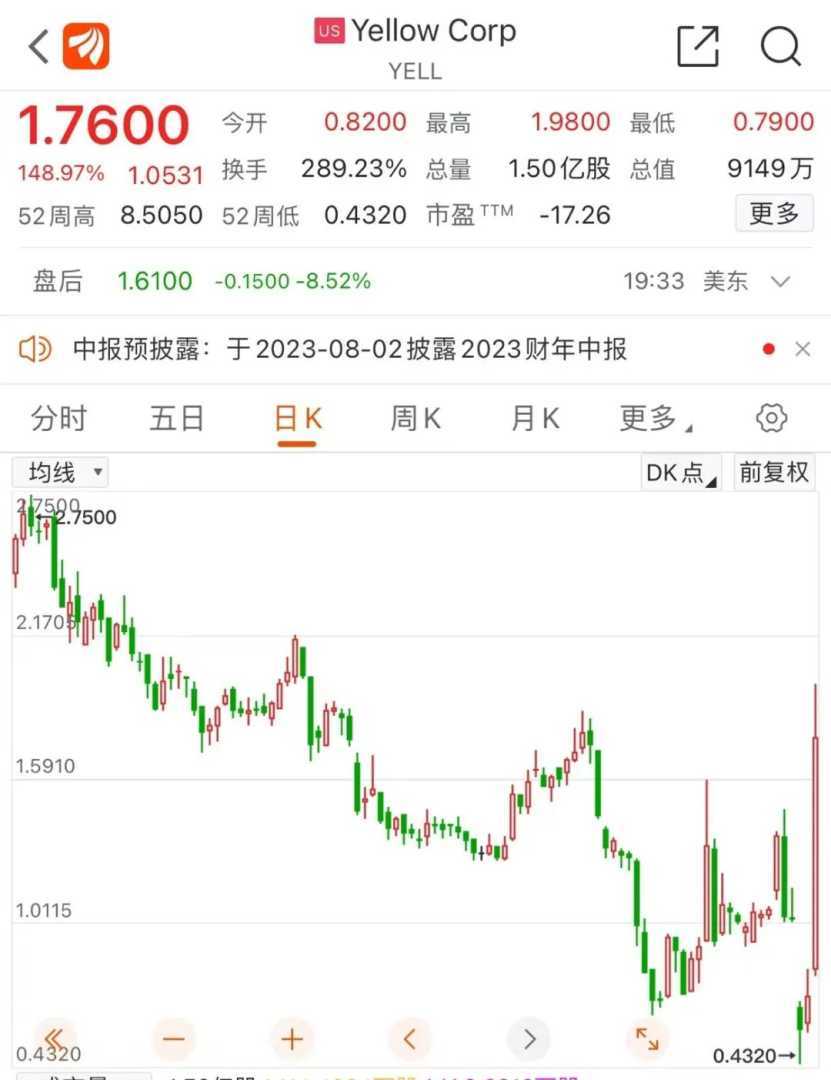Switch to the 月K chart tab
The height and width of the screenshot is (1080, 831).
(535, 418)
